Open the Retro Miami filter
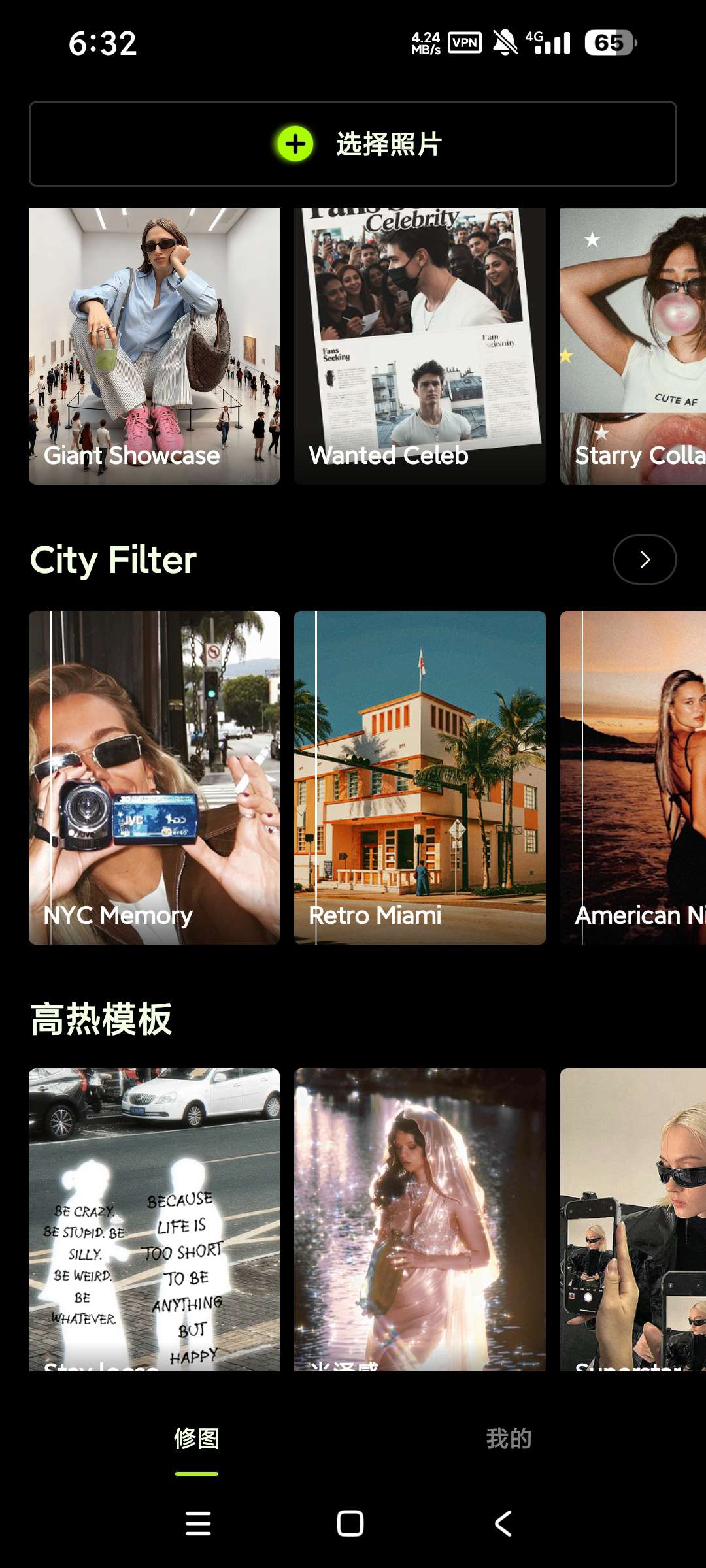This screenshot has width=706, height=1568. click(420, 777)
